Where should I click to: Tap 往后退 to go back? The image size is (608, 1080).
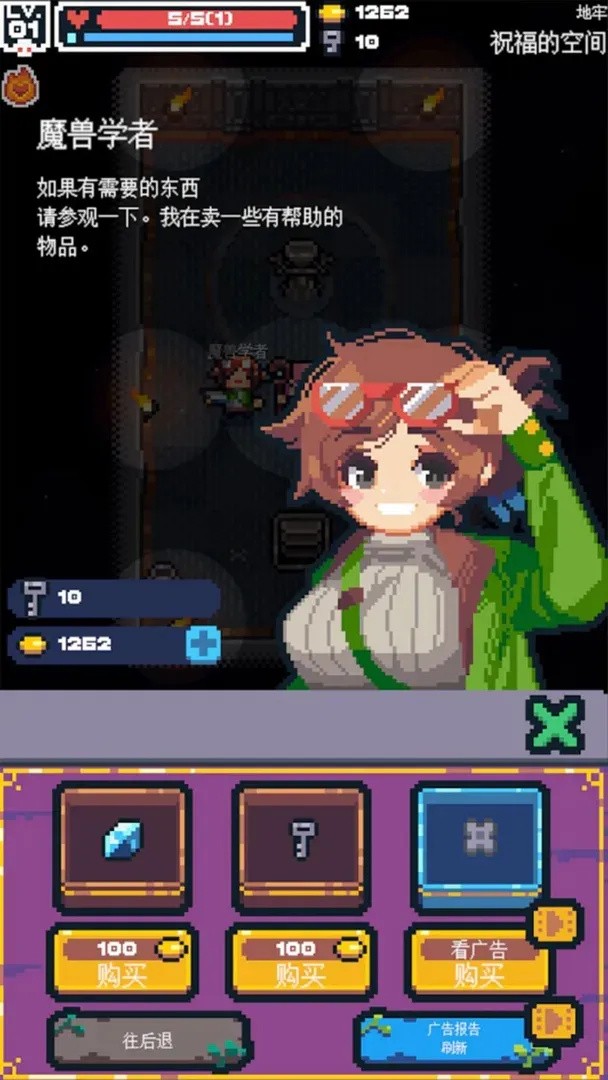pos(148,1040)
